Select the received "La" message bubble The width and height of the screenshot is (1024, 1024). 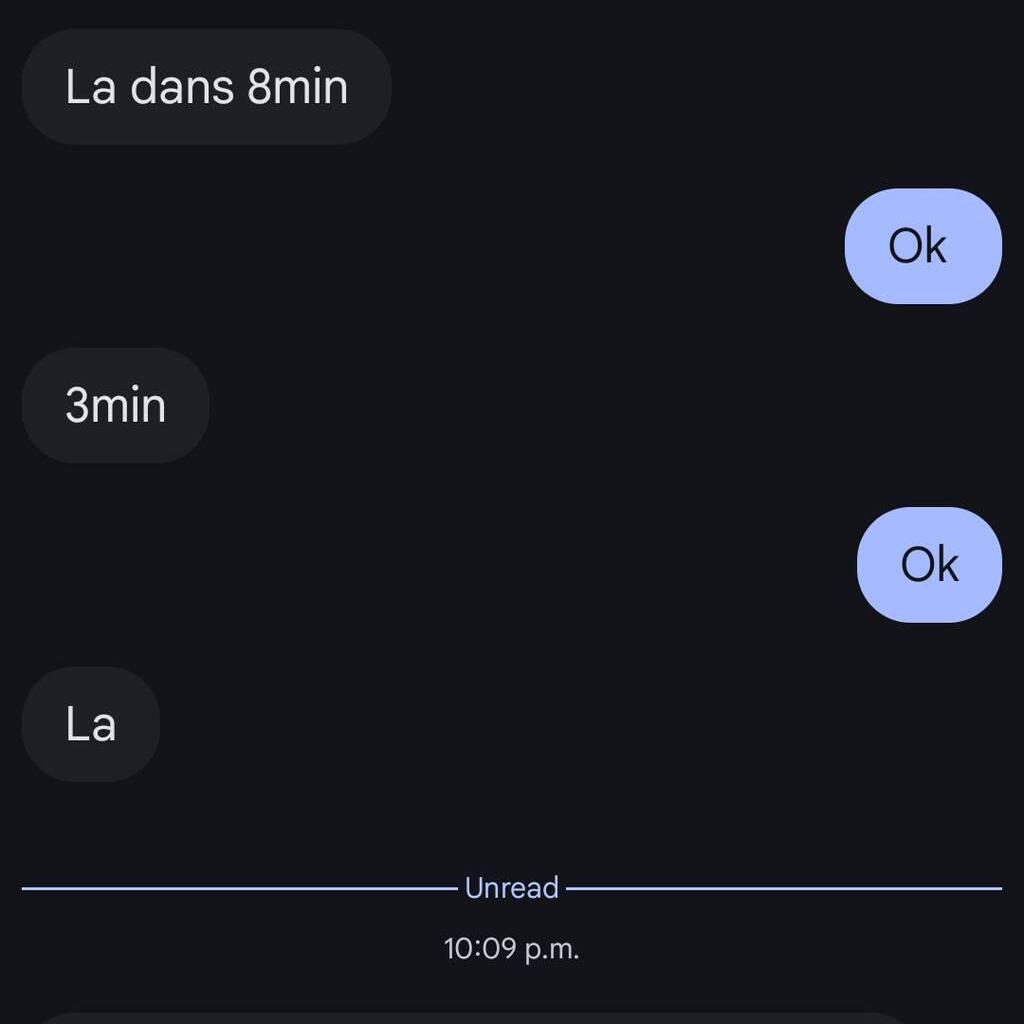pos(91,724)
